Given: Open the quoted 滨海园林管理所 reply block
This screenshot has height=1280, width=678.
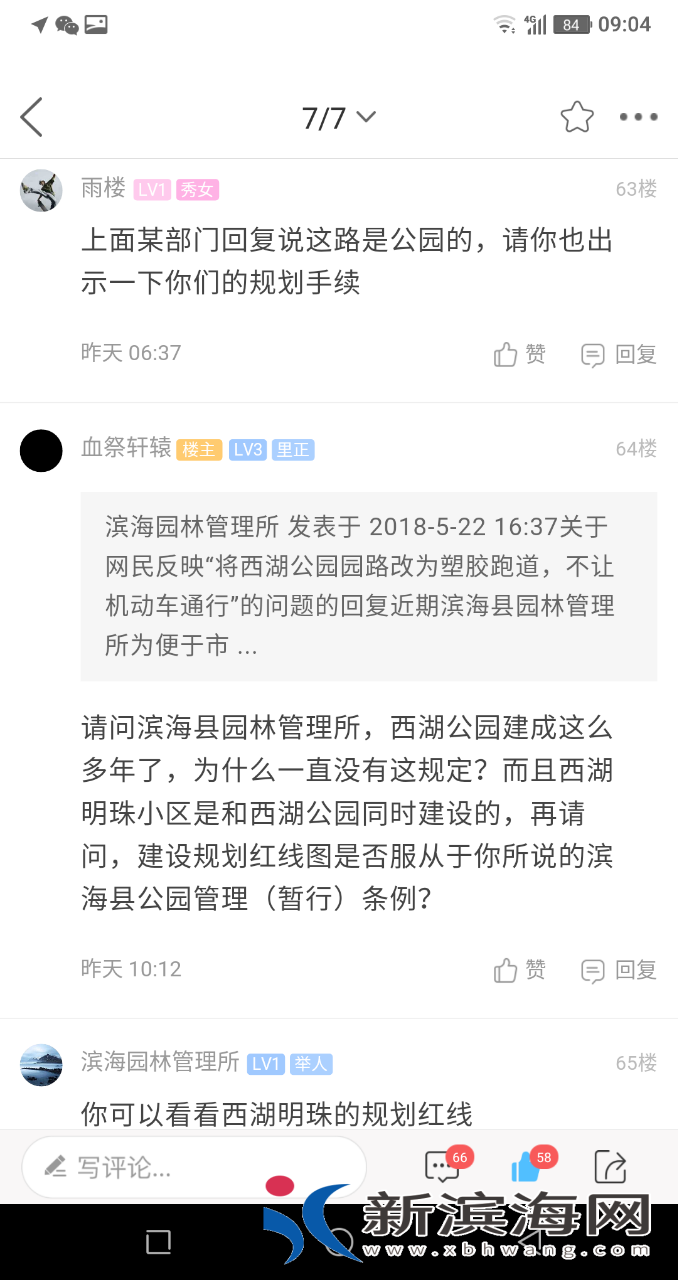Looking at the screenshot, I should pyautogui.click(x=368, y=586).
